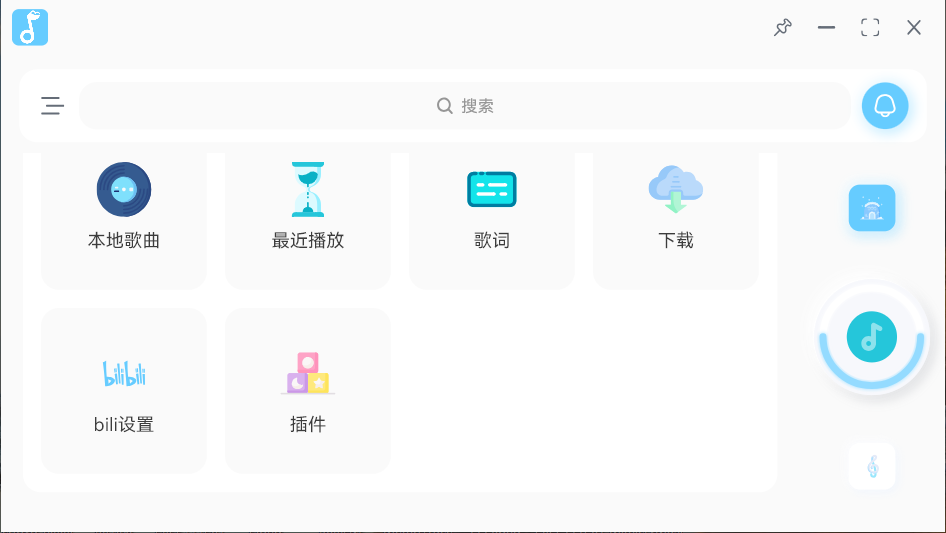Viewport: 946px width, 533px height.
Task: Open the 插件 plugins card
Action: click(308, 390)
